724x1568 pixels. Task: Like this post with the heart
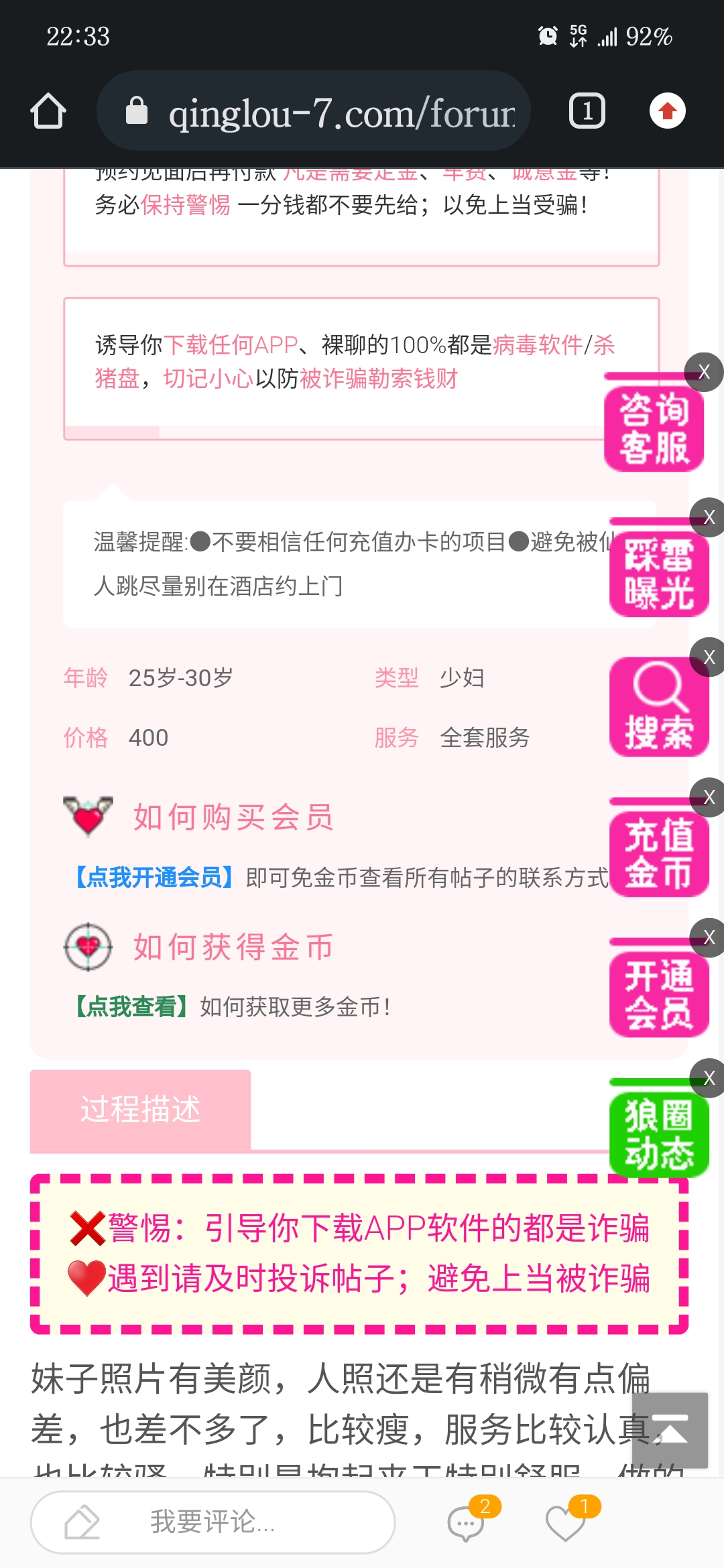(565, 1524)
